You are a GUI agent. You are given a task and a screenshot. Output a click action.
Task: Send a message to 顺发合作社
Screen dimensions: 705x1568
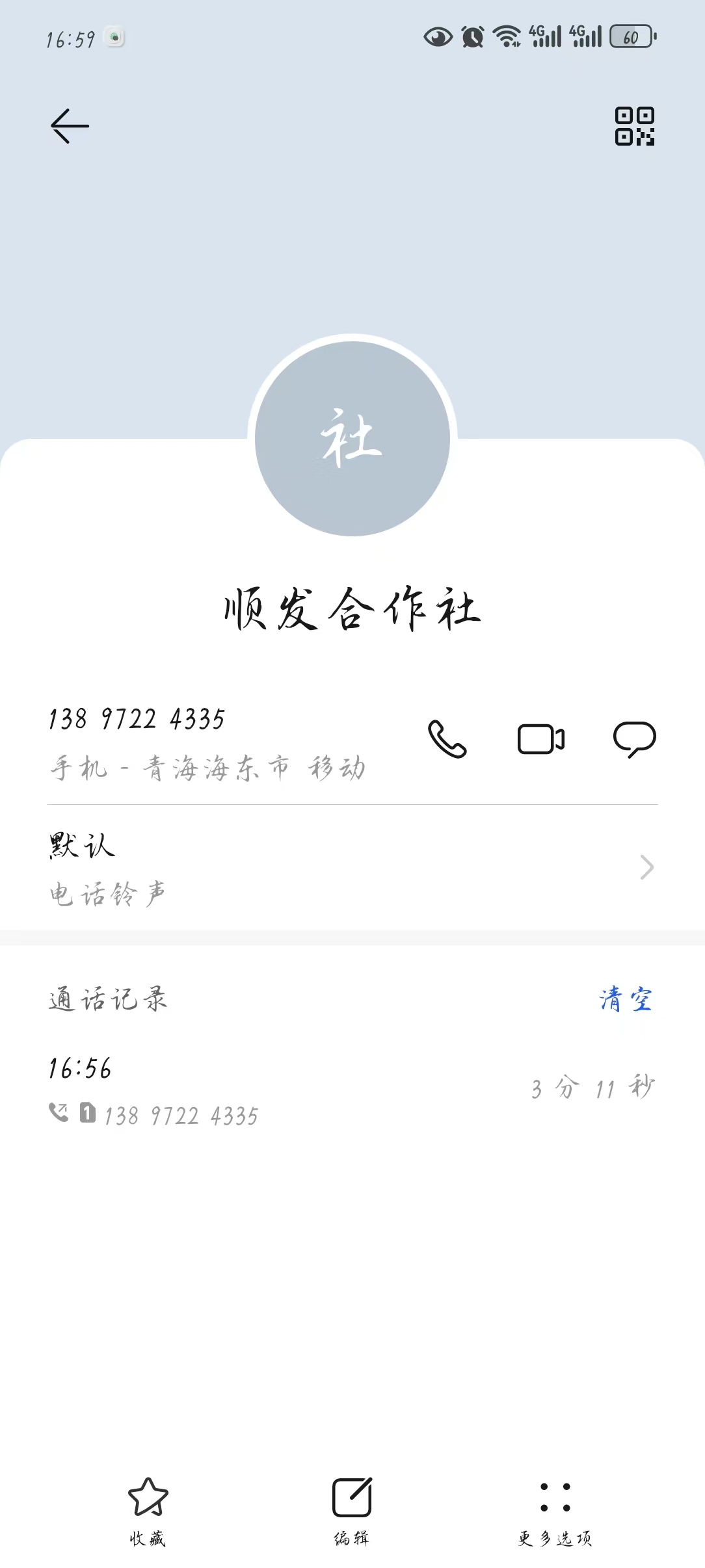point(635,739)
